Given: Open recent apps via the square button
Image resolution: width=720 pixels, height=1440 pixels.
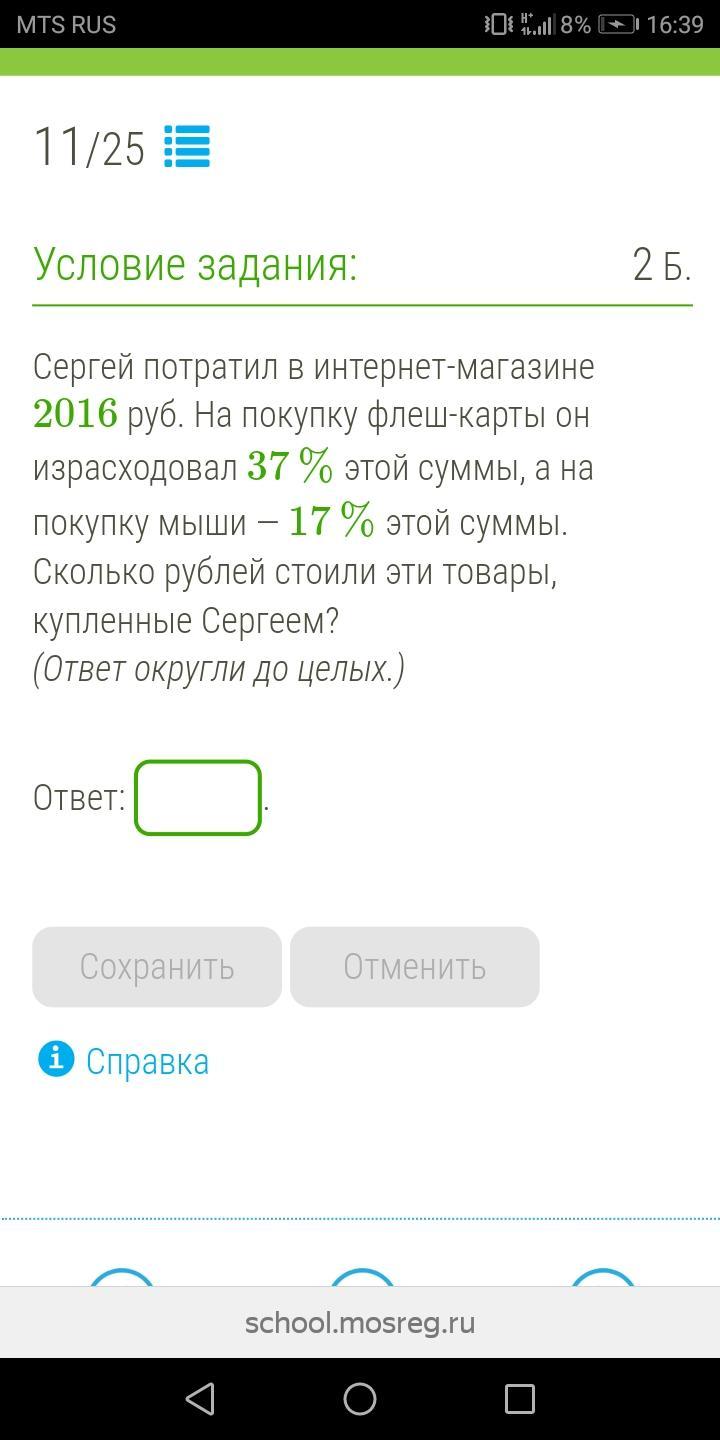Looking at the screenshot, I should point(519,1398).
